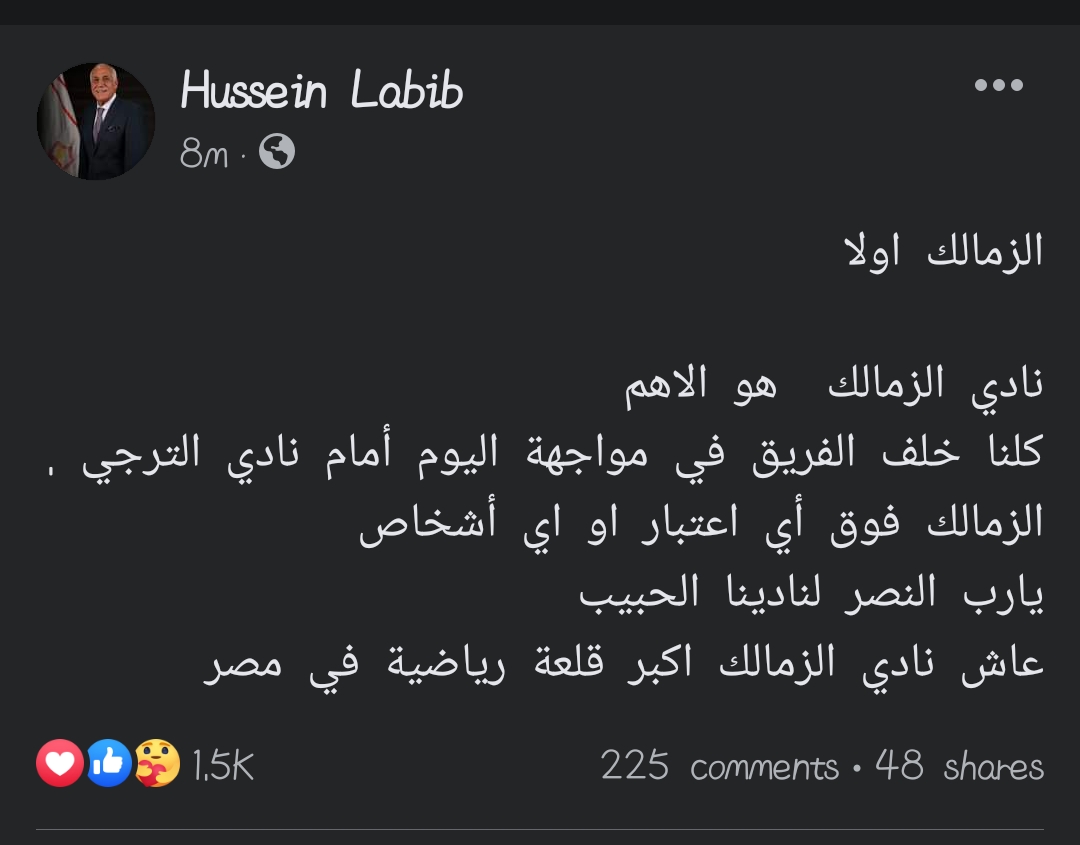Screen dimensions: 1080x845
Task: View the 48 shares
Action: 959,767
